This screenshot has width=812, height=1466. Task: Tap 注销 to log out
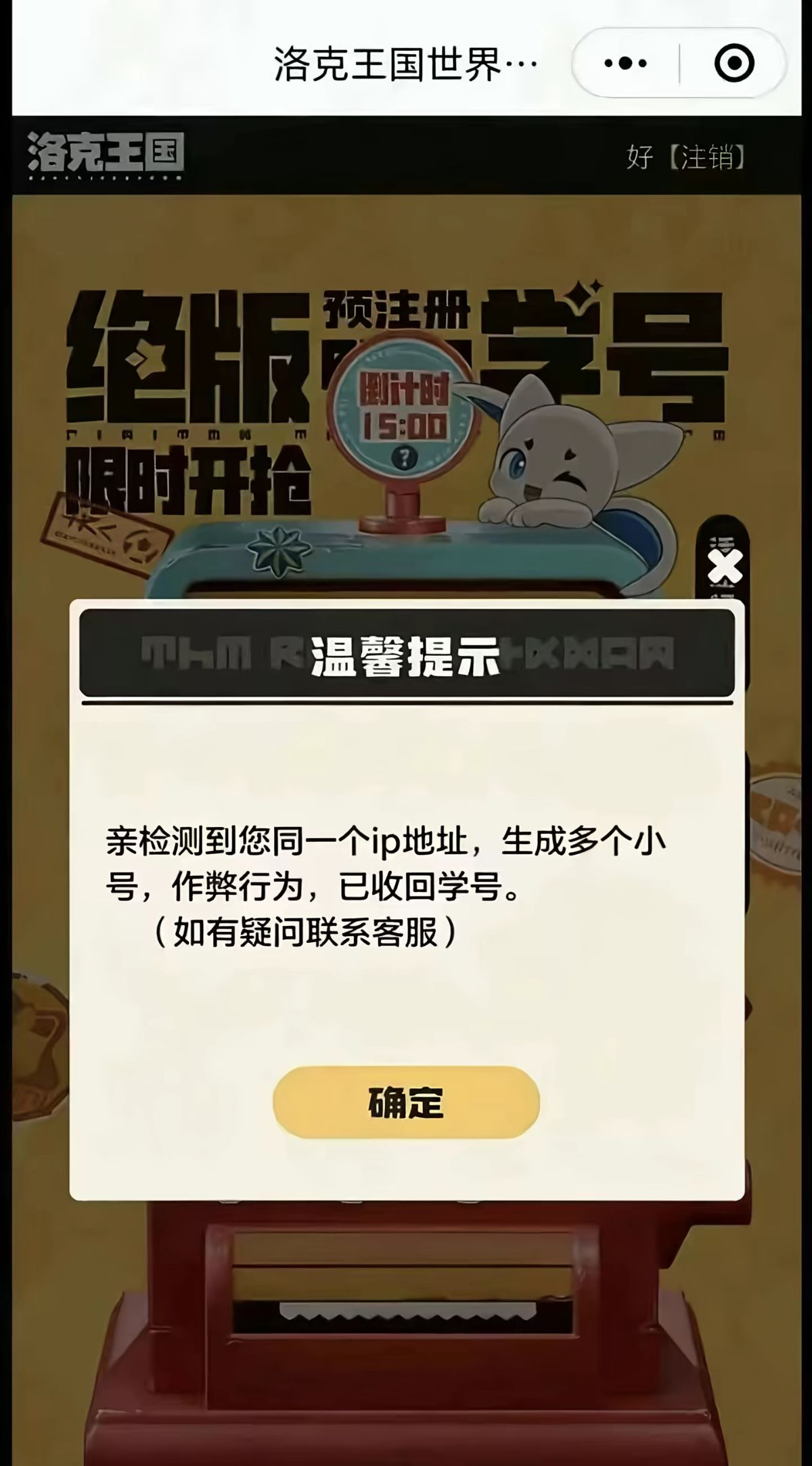[708, 157]
